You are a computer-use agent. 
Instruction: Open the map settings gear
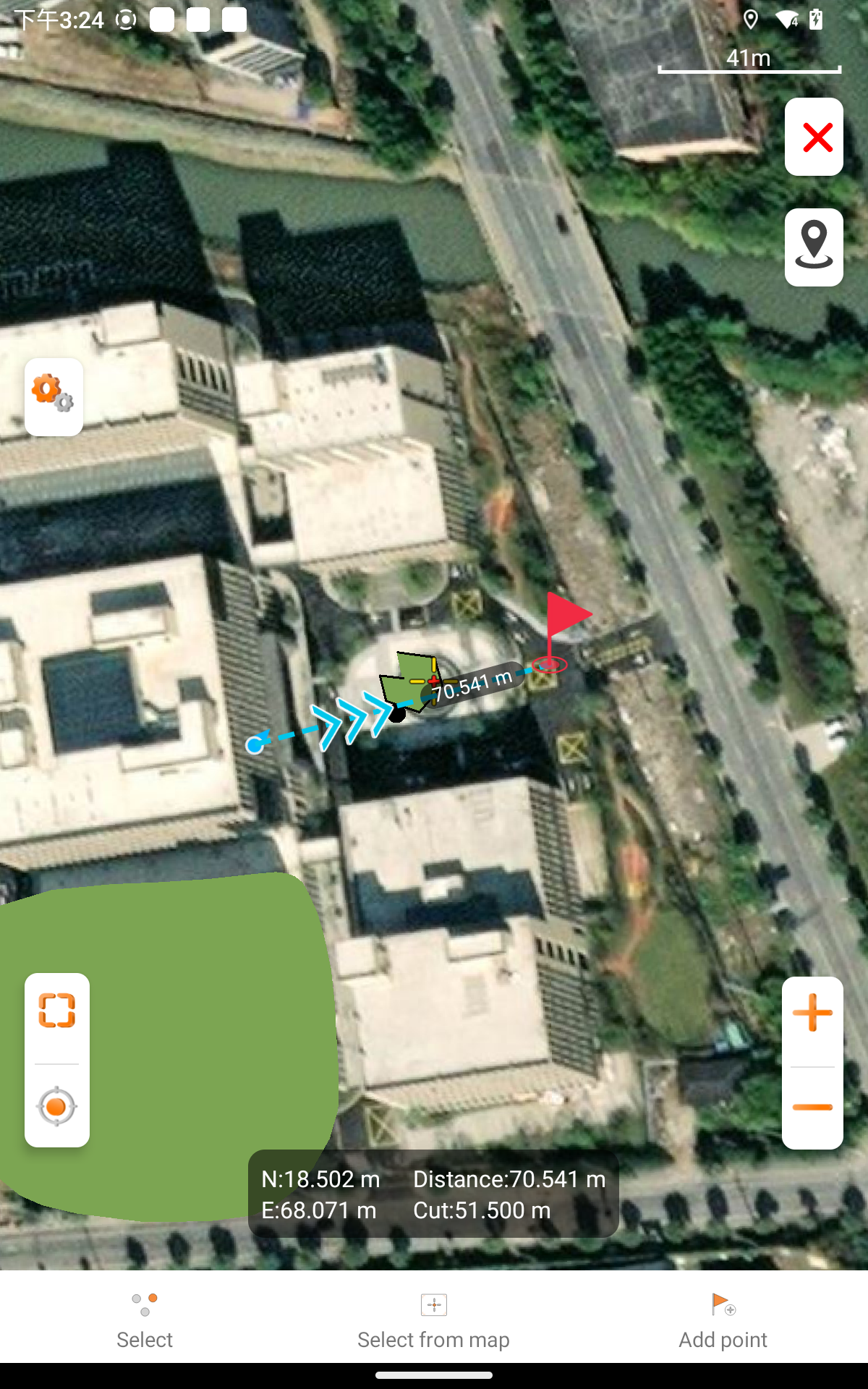(54, 396)
